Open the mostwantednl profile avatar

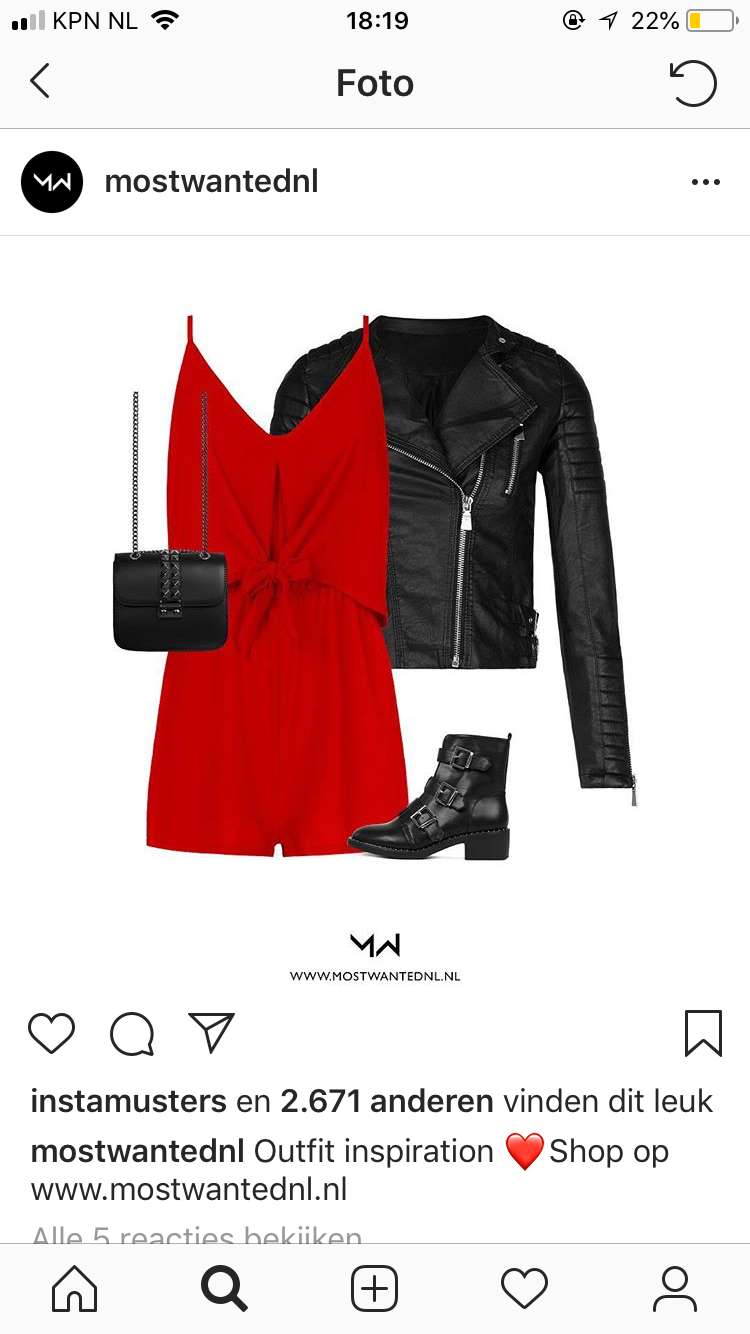52,182
